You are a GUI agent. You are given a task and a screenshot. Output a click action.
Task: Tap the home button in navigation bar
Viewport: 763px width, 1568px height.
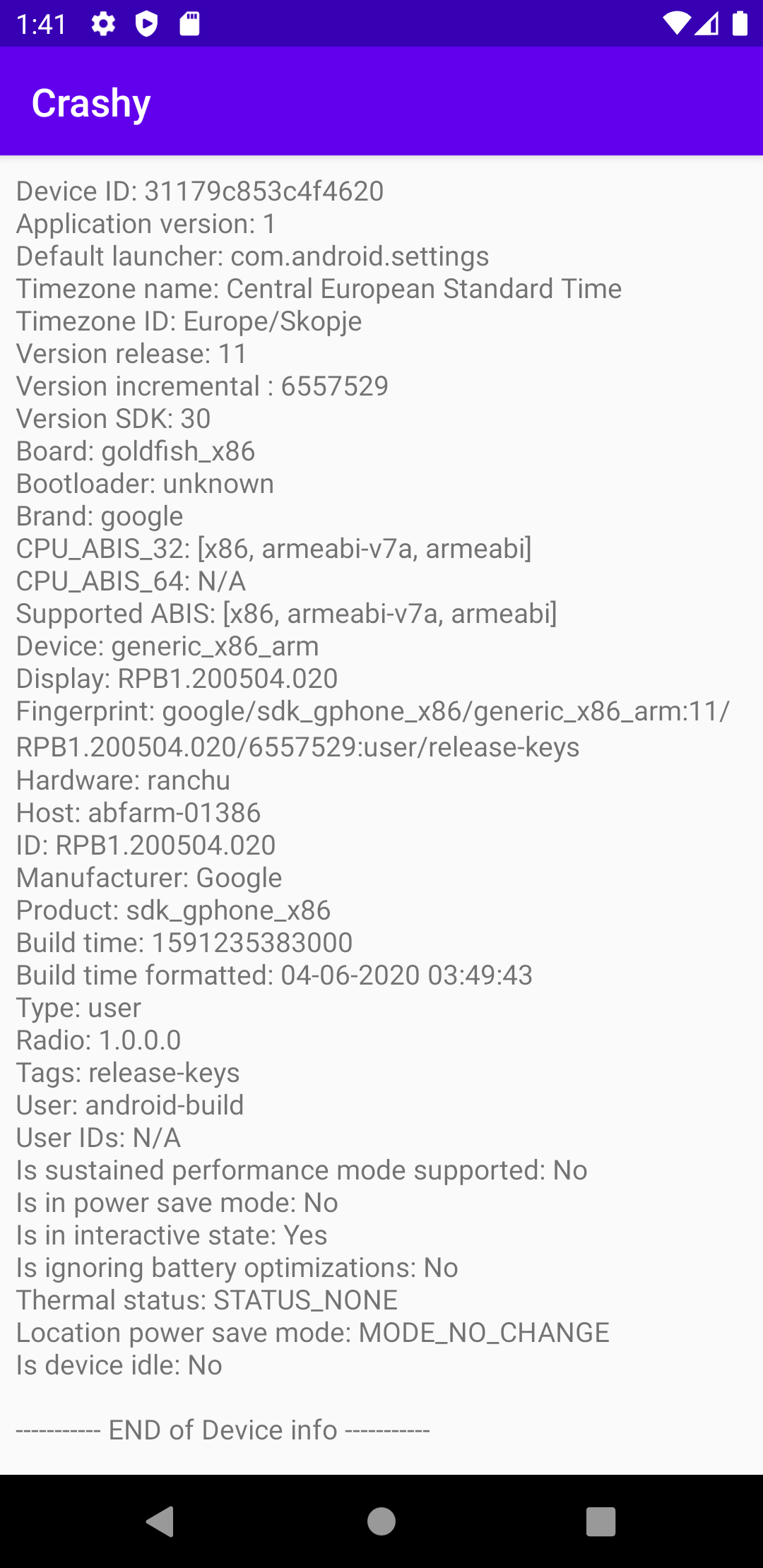[x=381, y=1521]
